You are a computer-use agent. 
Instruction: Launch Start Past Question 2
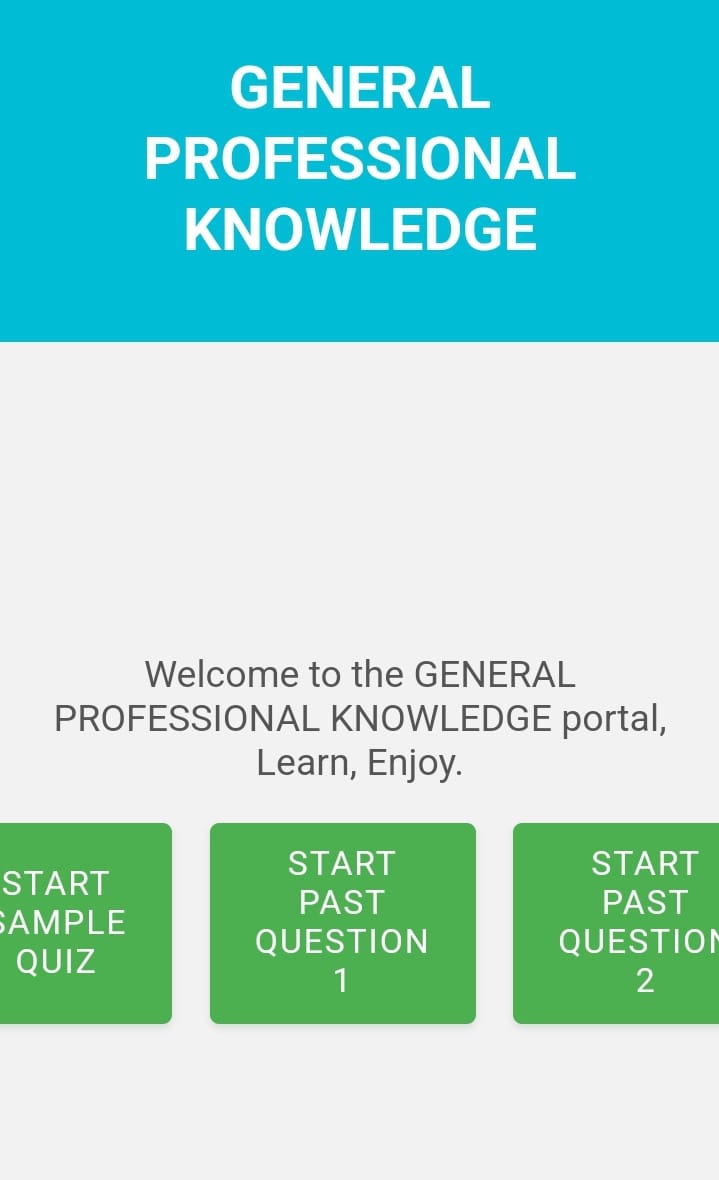616,923
